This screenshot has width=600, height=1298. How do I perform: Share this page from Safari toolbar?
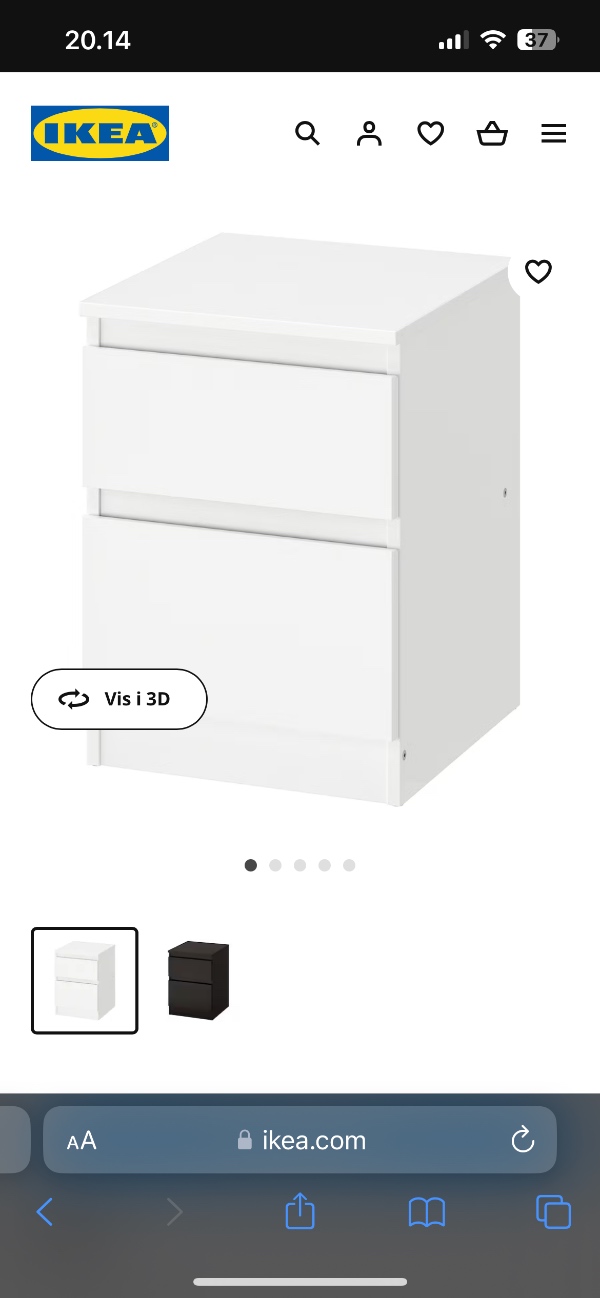click(x=300, y=1211)
